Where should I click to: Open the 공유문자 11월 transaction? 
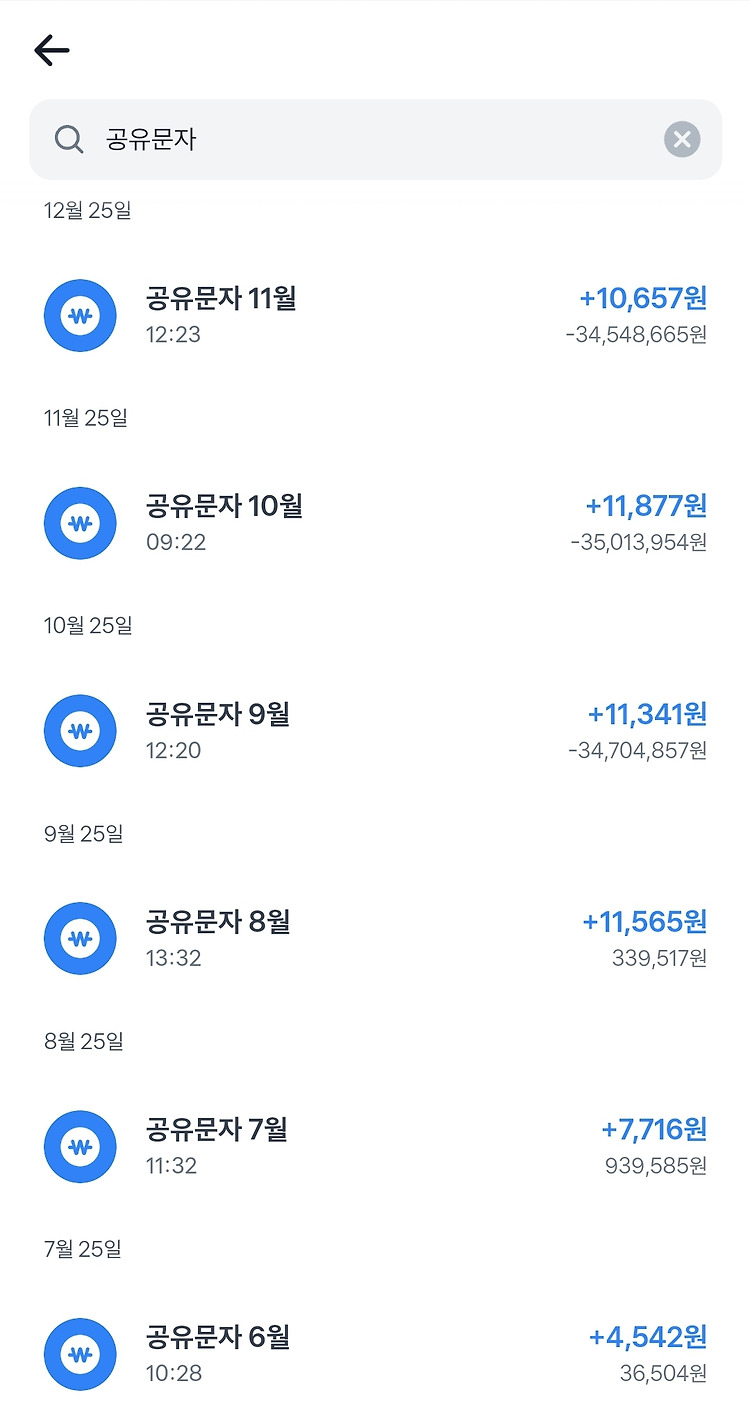375,315
